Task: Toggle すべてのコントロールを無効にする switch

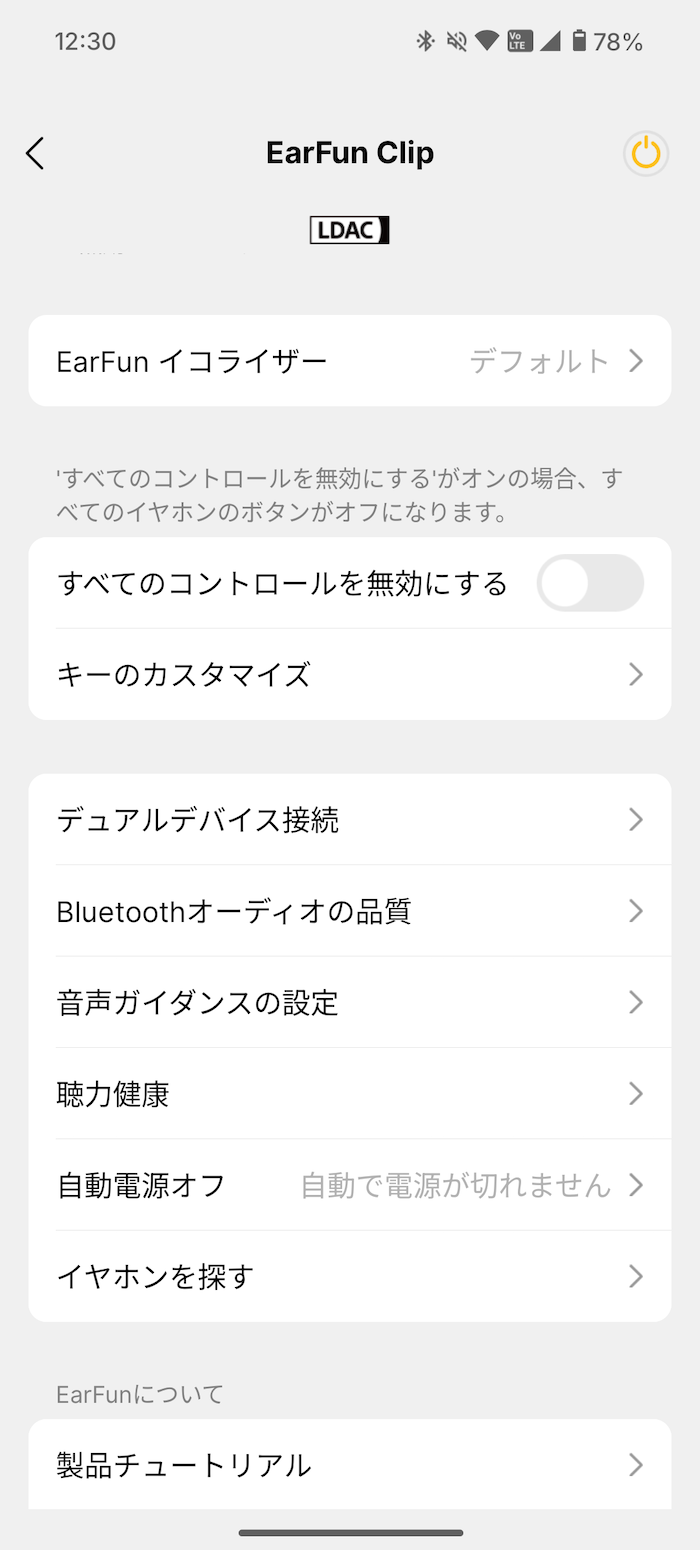Action: point(590,583)
